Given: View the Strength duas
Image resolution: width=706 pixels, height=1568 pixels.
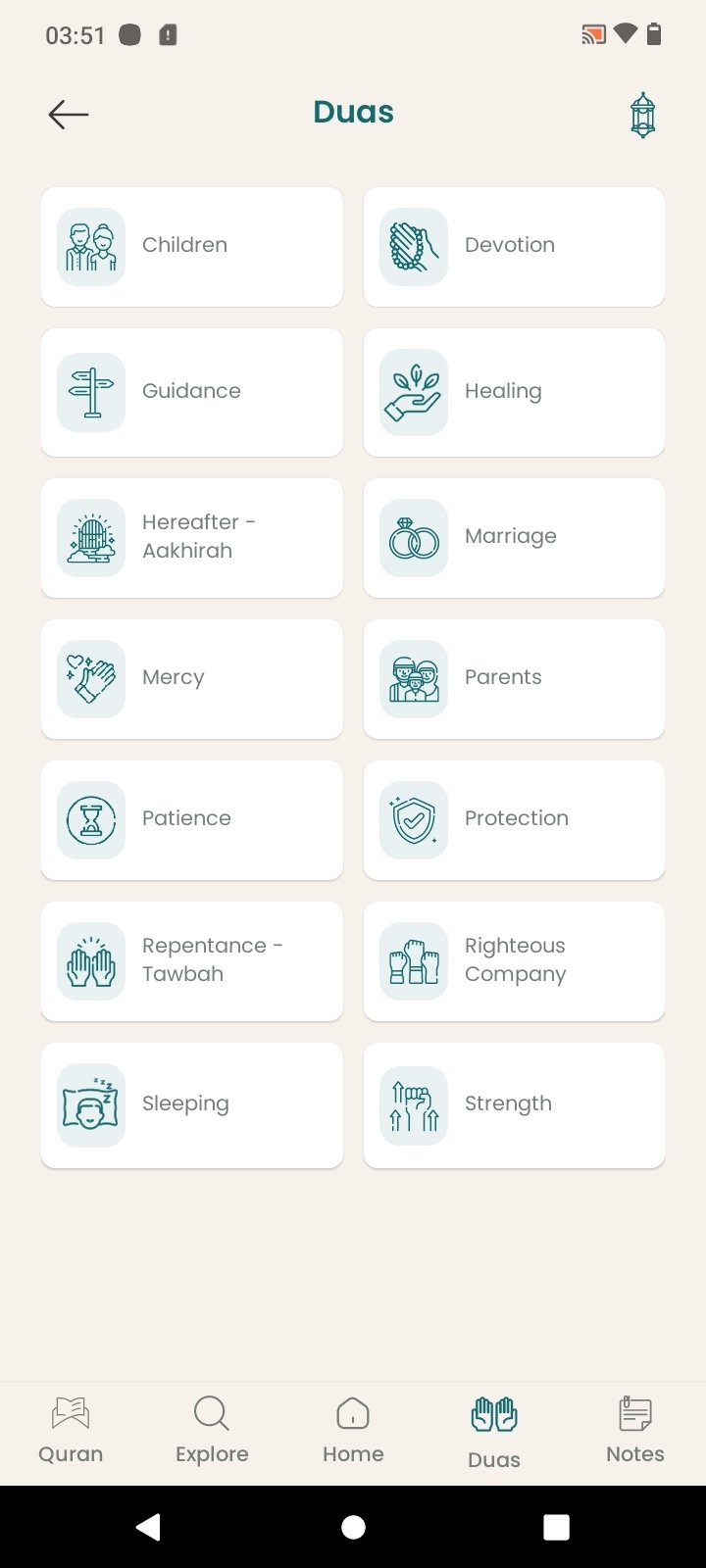Looking at the screenshot, I should (x=514, y=1104).
